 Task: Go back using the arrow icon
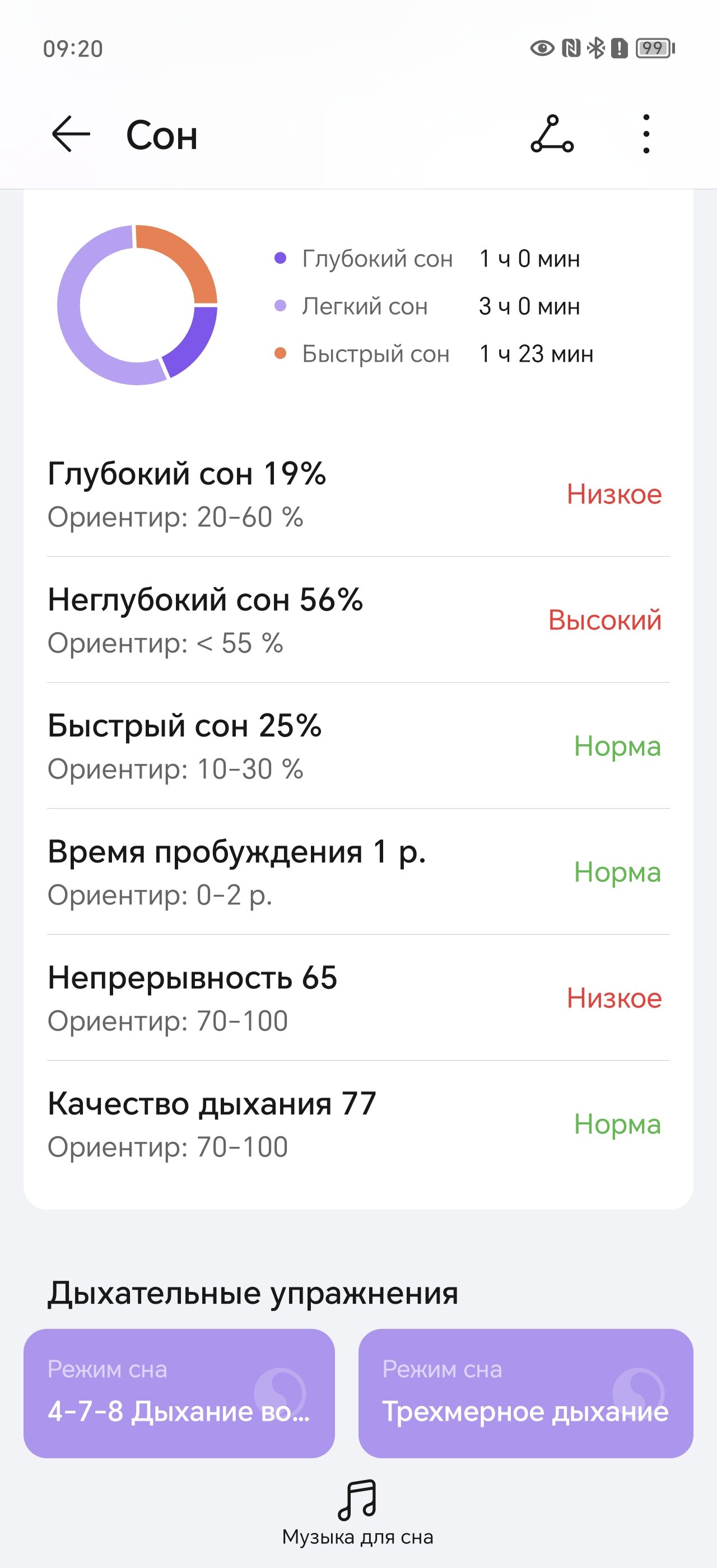click(x=71, y=133)
